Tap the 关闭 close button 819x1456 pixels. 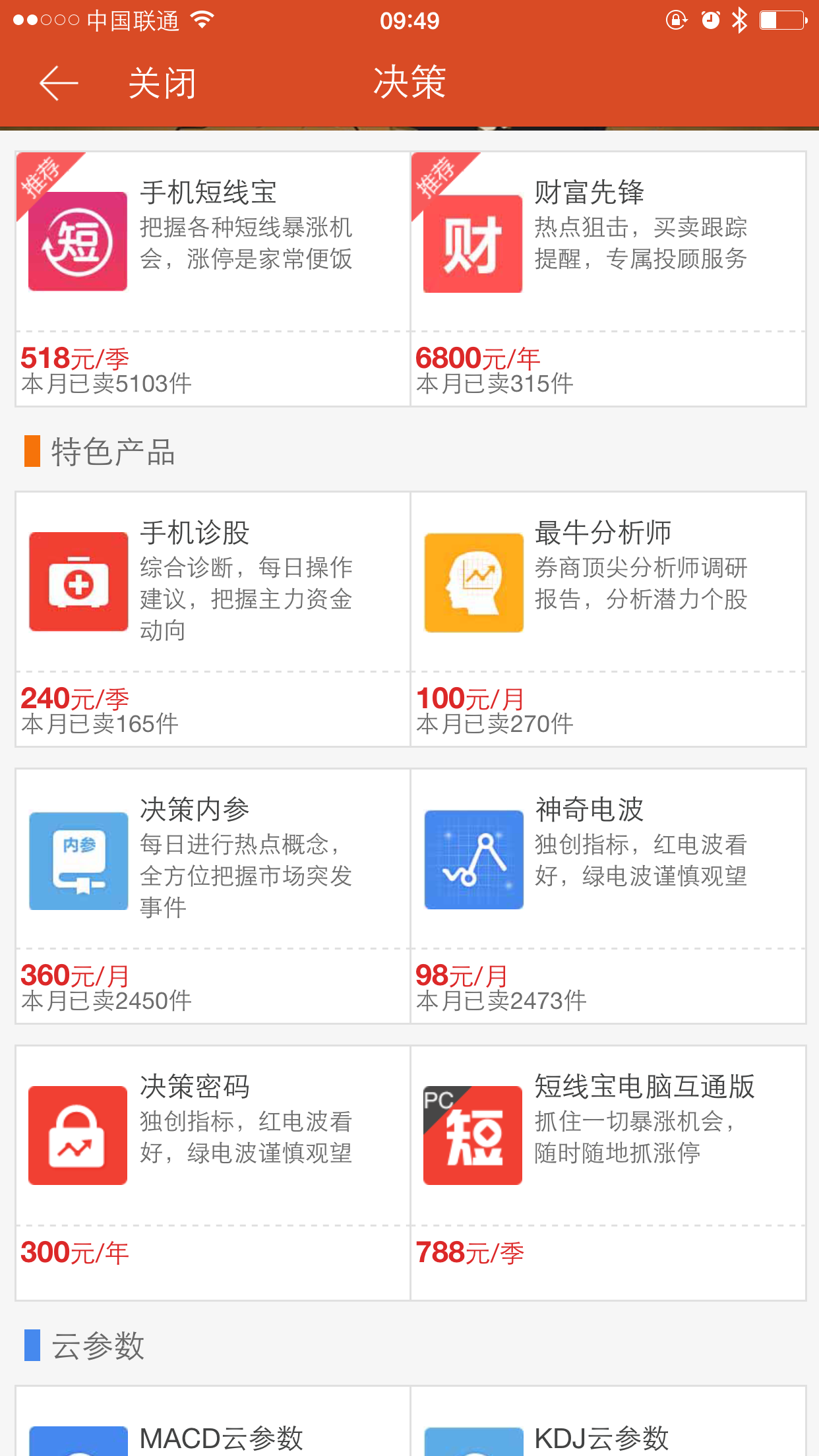coord(162,83)
